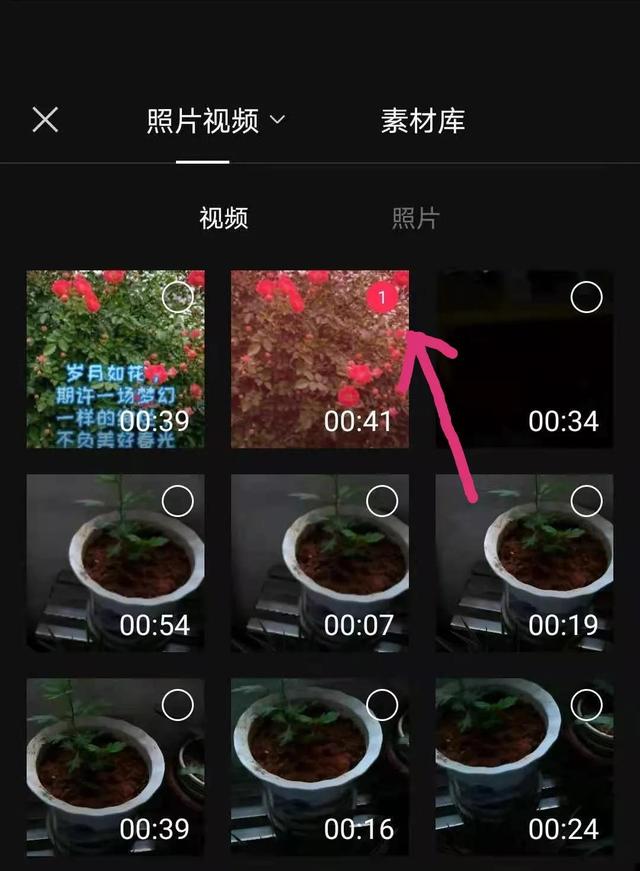This screenshot has height=871, width=640.
Task: Deselect the 00:41 video marked 1
Action: click(382, 297)
